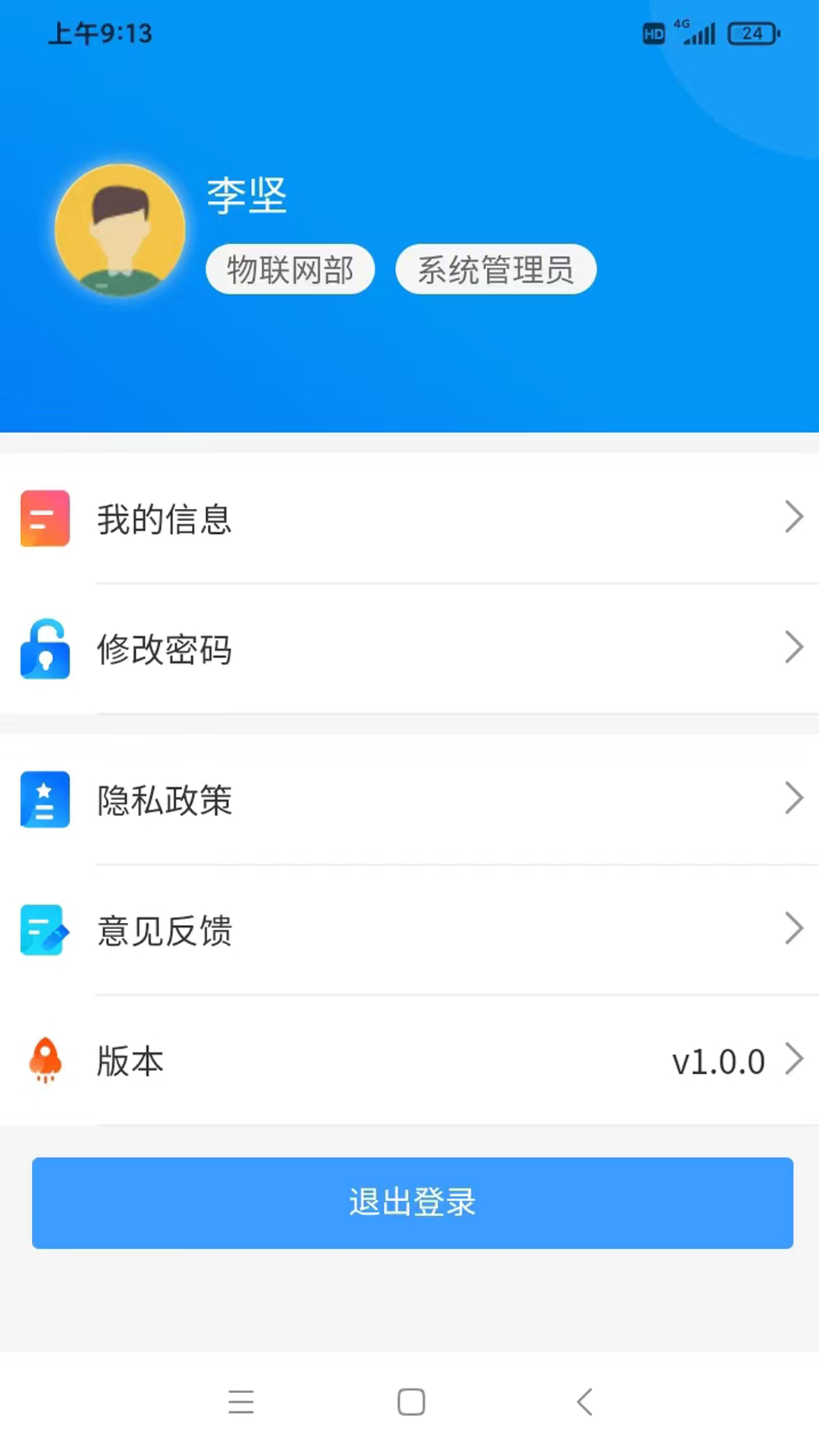819x1456 pixels.
Task: Open 隐私政策 menu entry
Action: pyautogui.click(x=165, y=799)
